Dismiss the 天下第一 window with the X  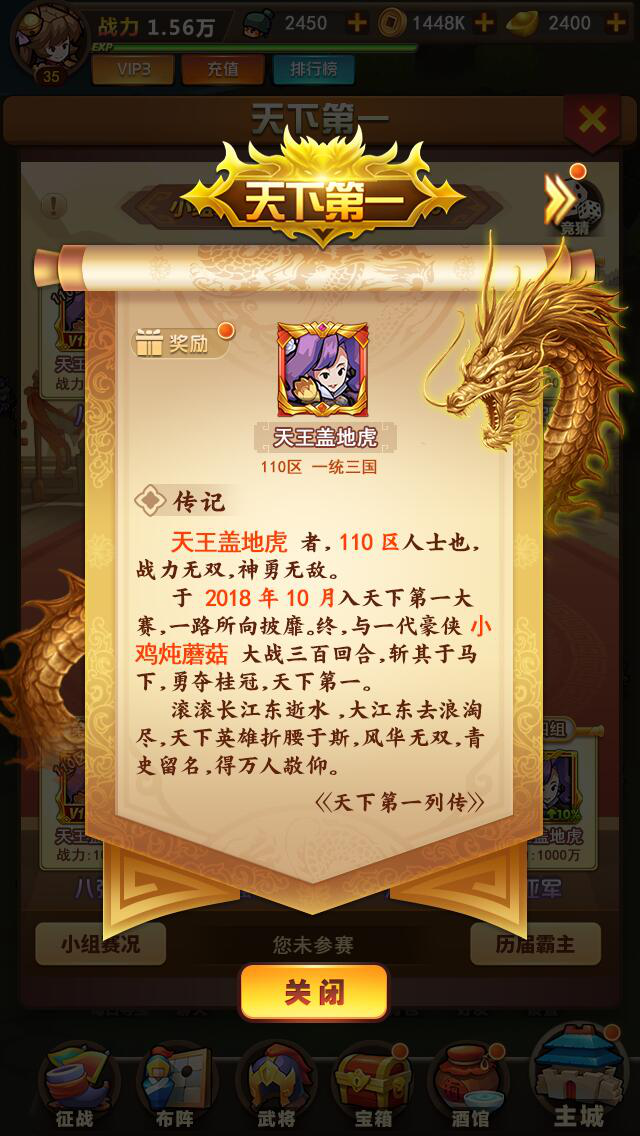click(x=592, y=121)
